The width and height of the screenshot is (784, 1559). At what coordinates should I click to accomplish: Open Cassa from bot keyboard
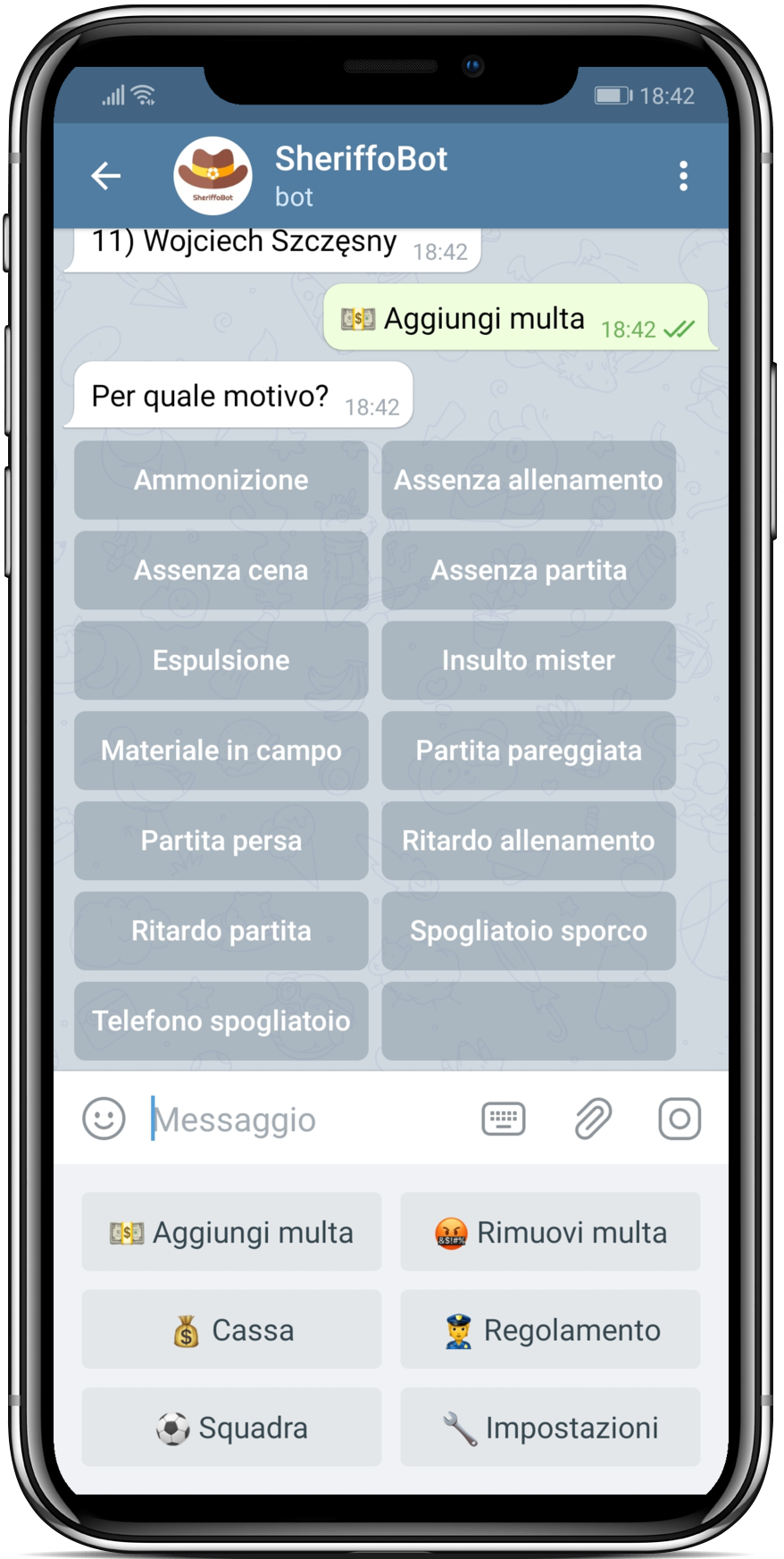231,1329
